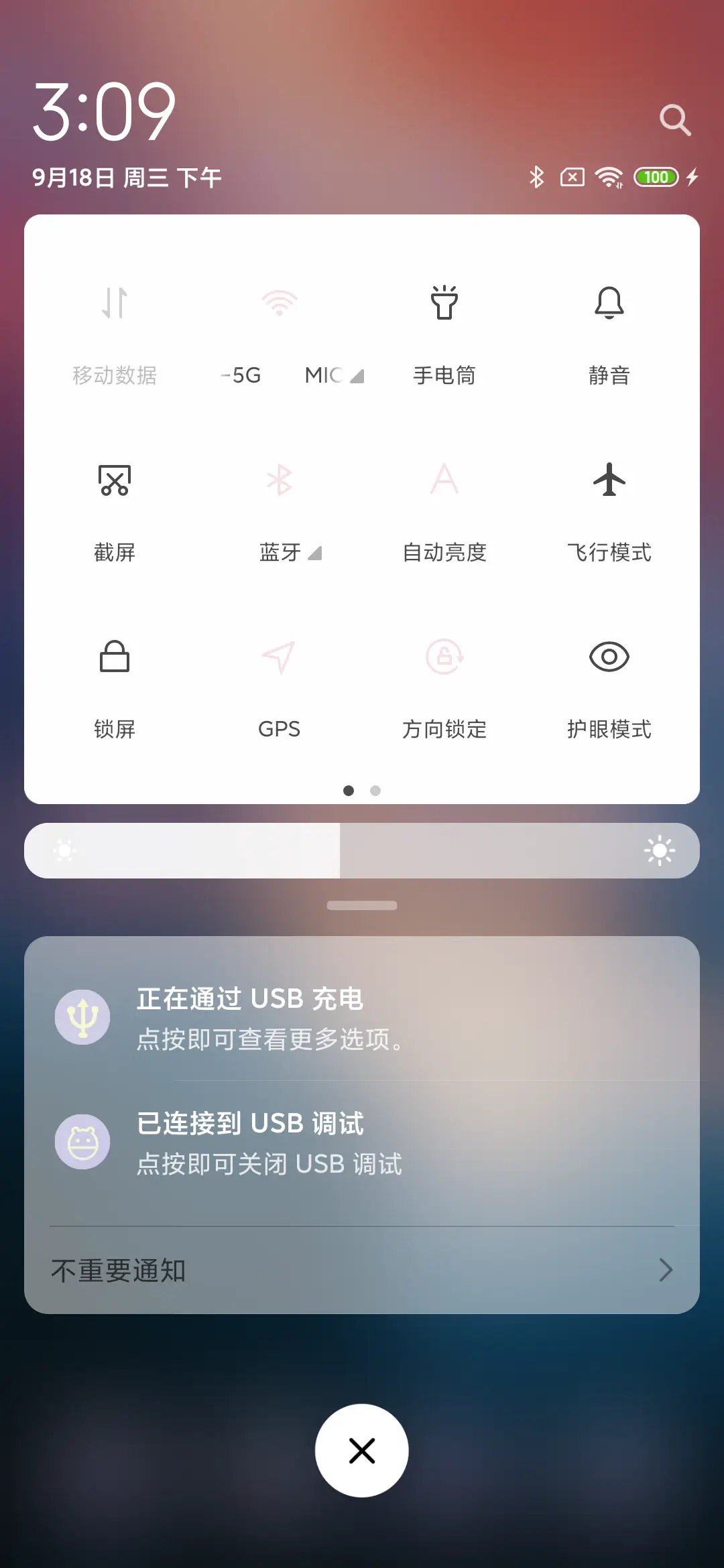This screenshot has width=724, height=1568.
Task: Expand Bluetooth options via its corner arrow
Action: coord(314,555)
